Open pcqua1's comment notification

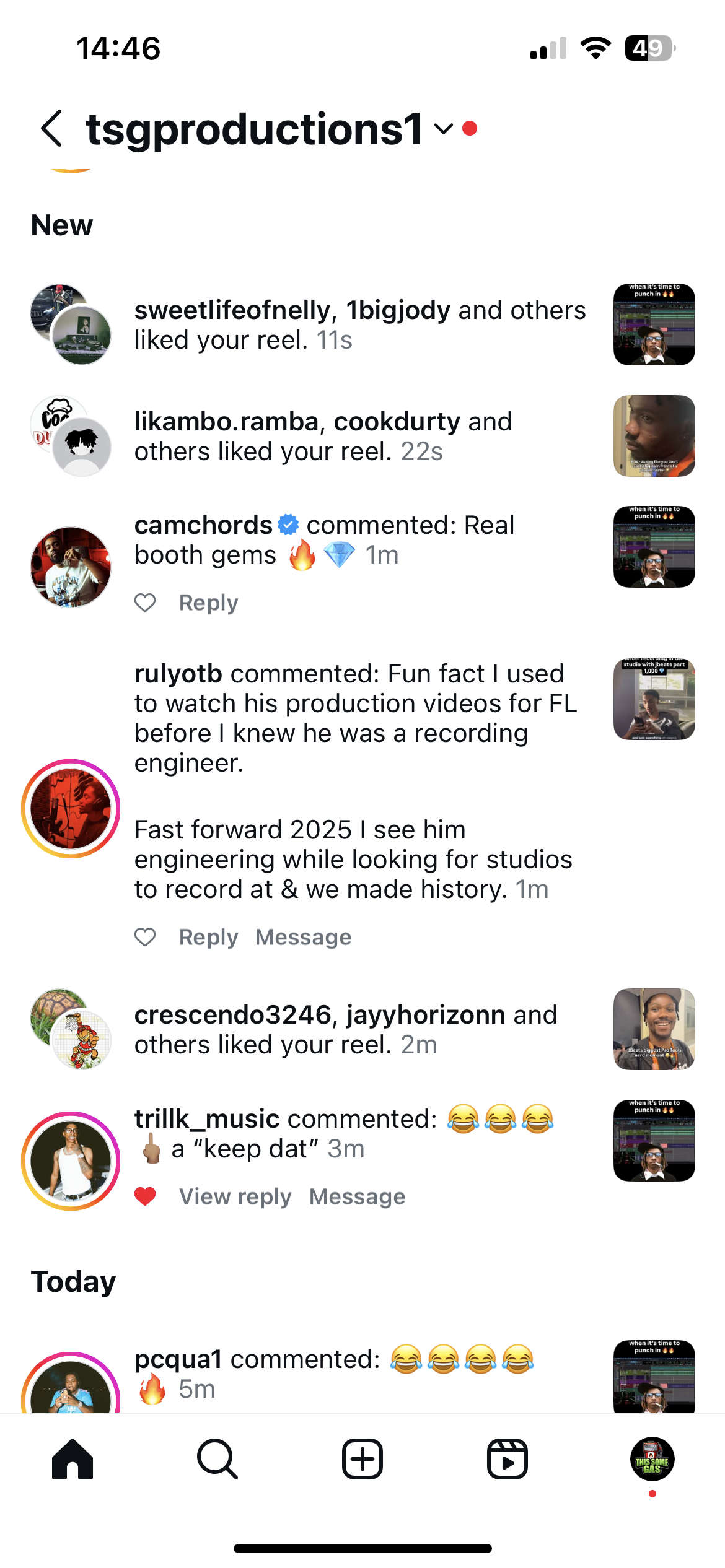pyautogui.click(x=335, y=1374)
